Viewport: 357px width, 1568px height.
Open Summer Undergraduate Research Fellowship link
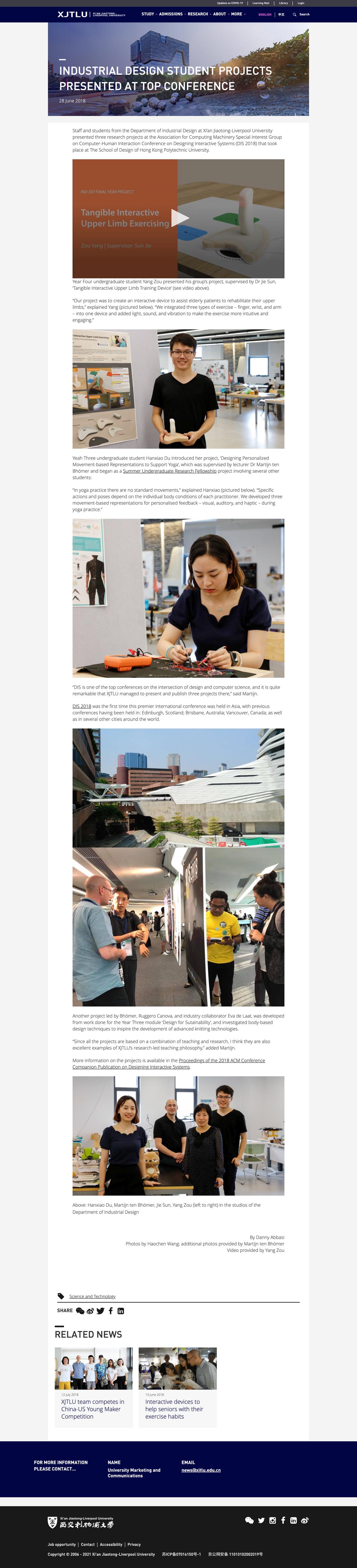click(169, 471)
